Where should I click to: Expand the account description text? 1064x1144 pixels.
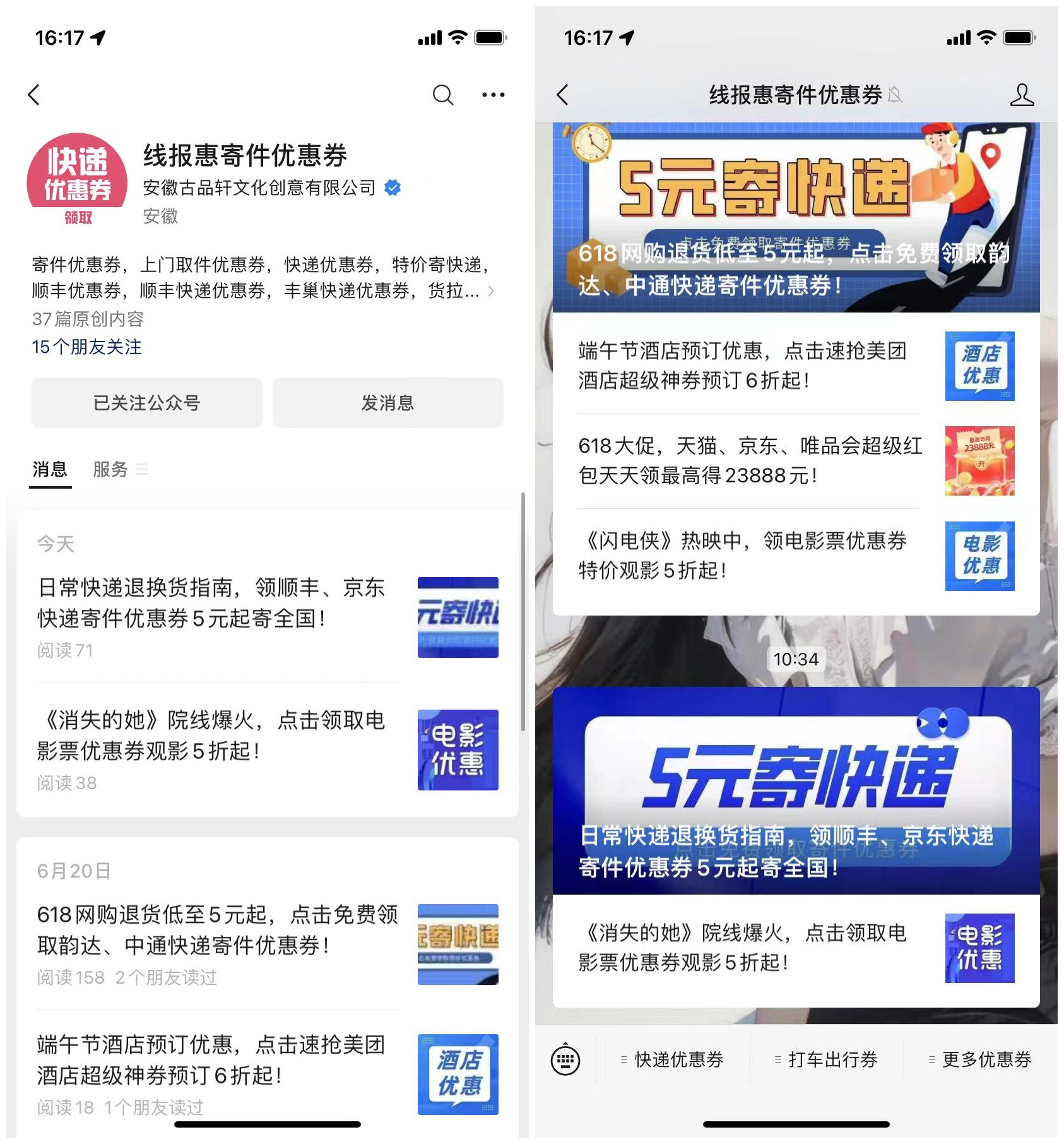[x=490, y=291]
